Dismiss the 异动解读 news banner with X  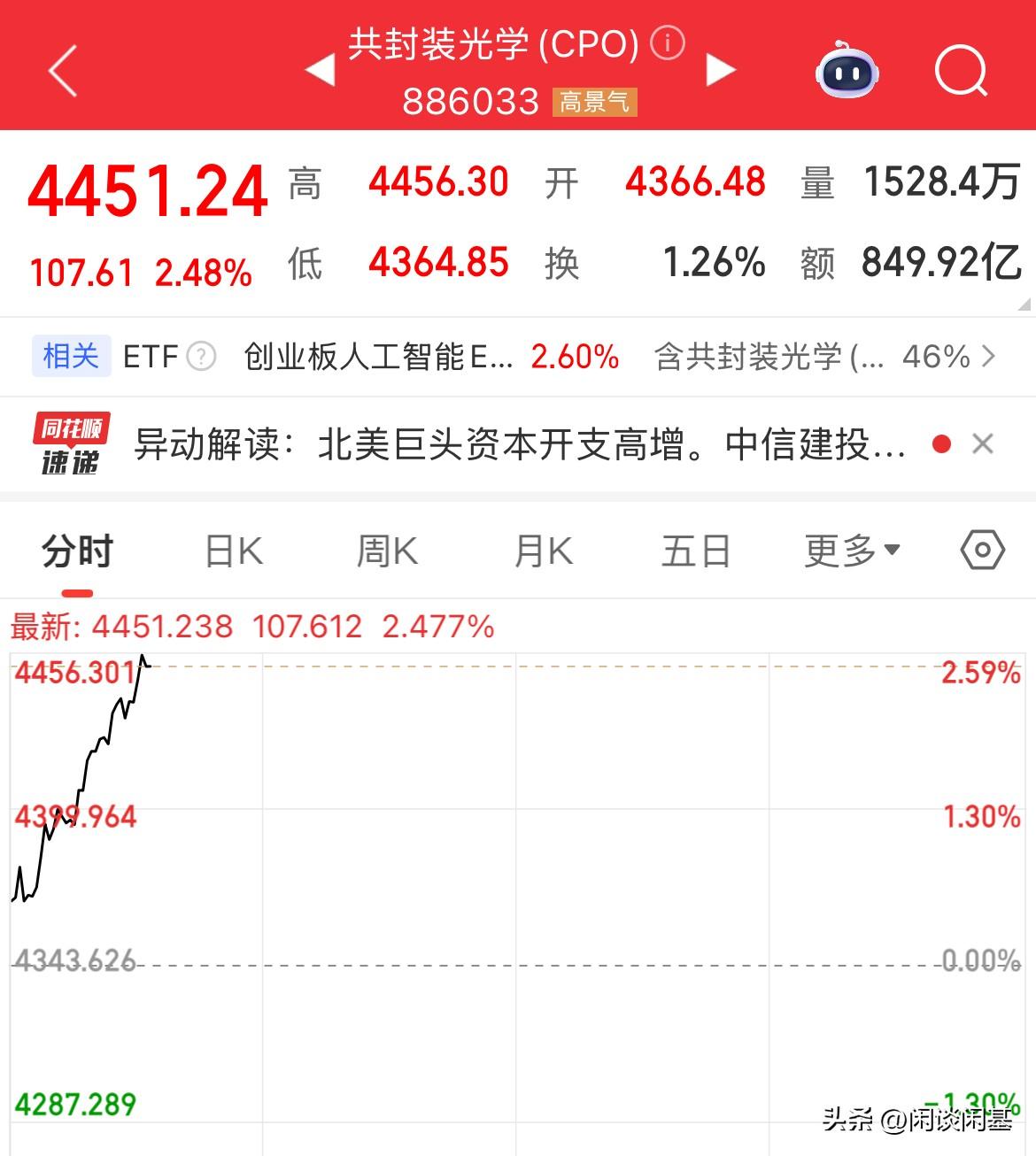pyautogui.click(x=983, y=443)
